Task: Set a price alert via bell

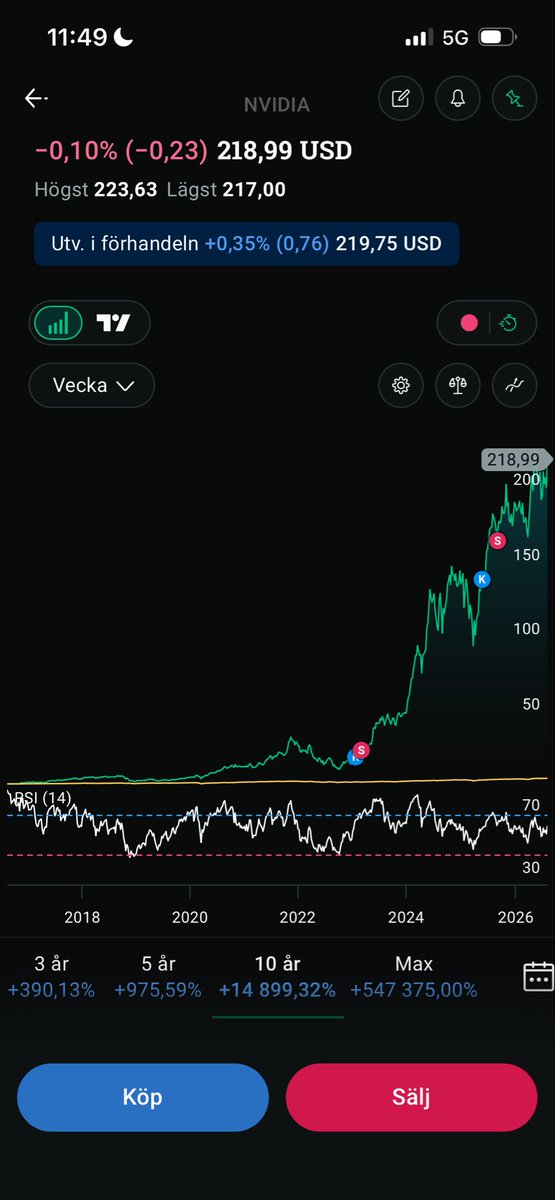Action: click(x=457, y=98)
